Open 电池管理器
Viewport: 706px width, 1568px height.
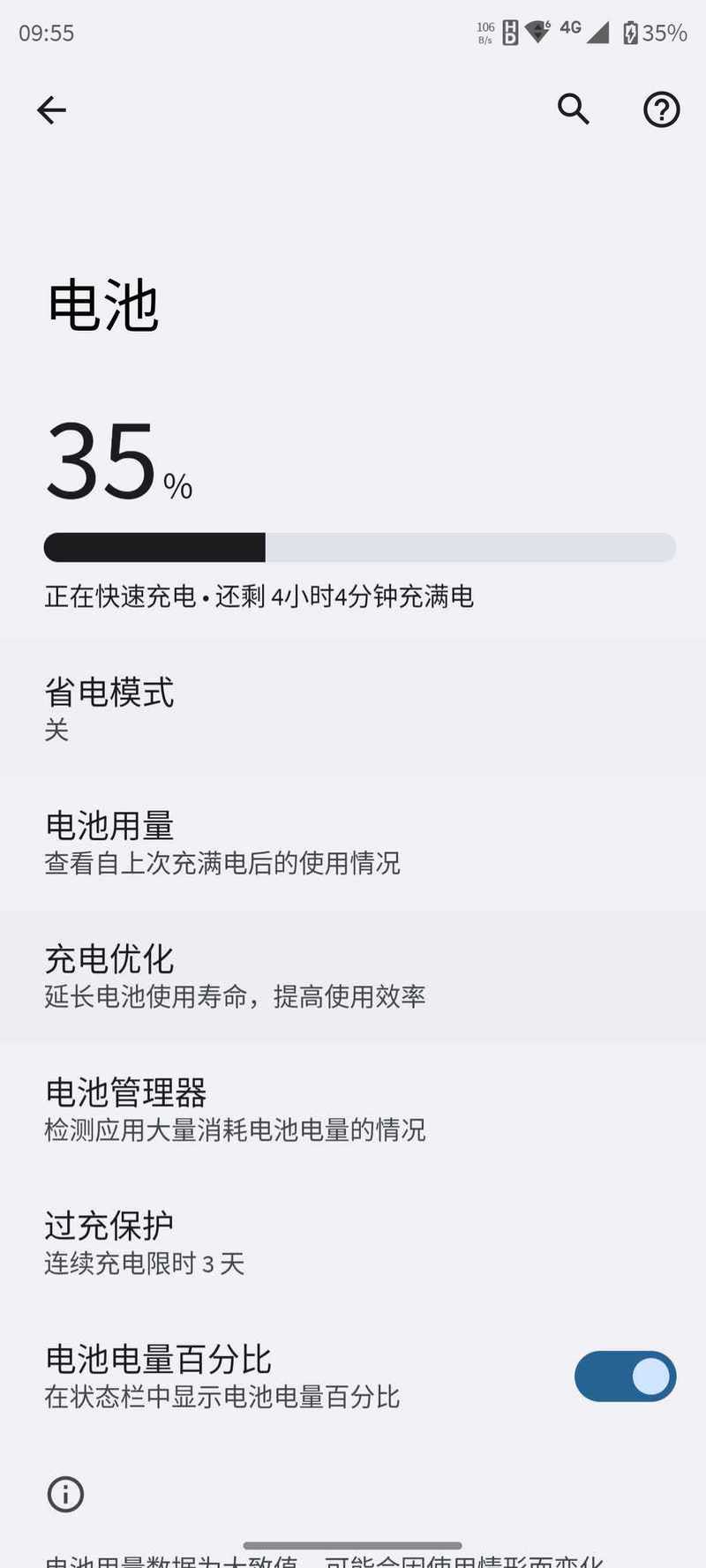tap(353, 1110)
